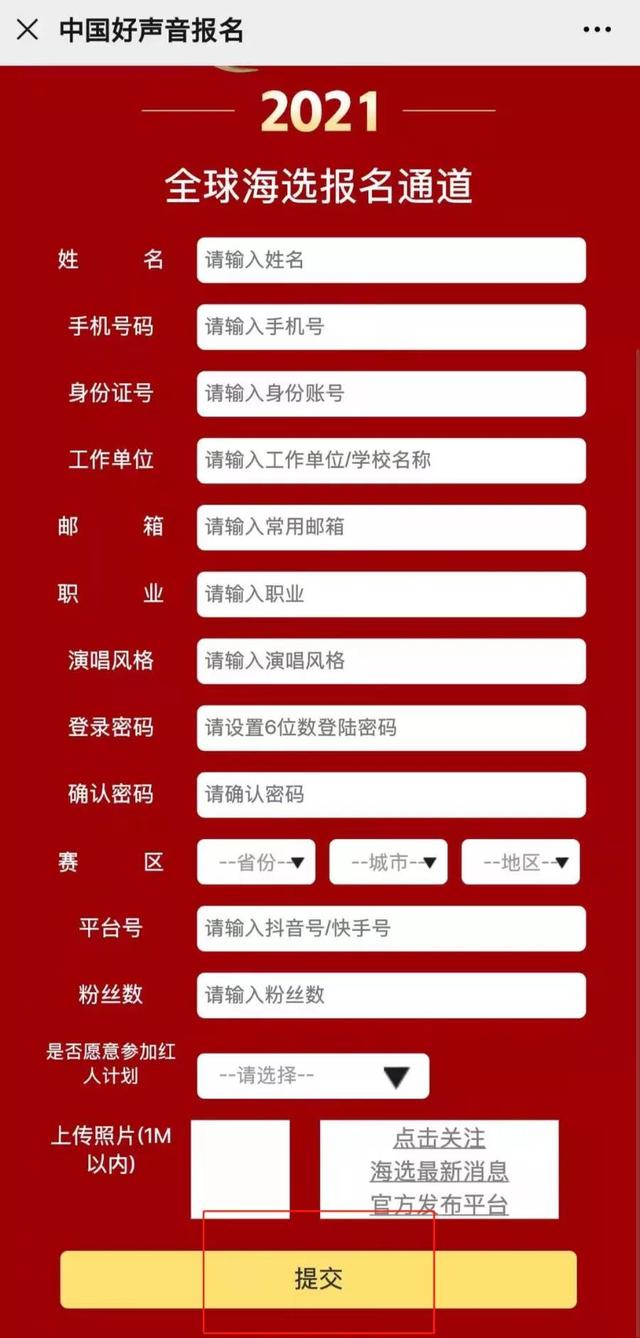Submit the form with 提交
640x1338 pixels.
pyautogui.click(x=318, y=1279)
